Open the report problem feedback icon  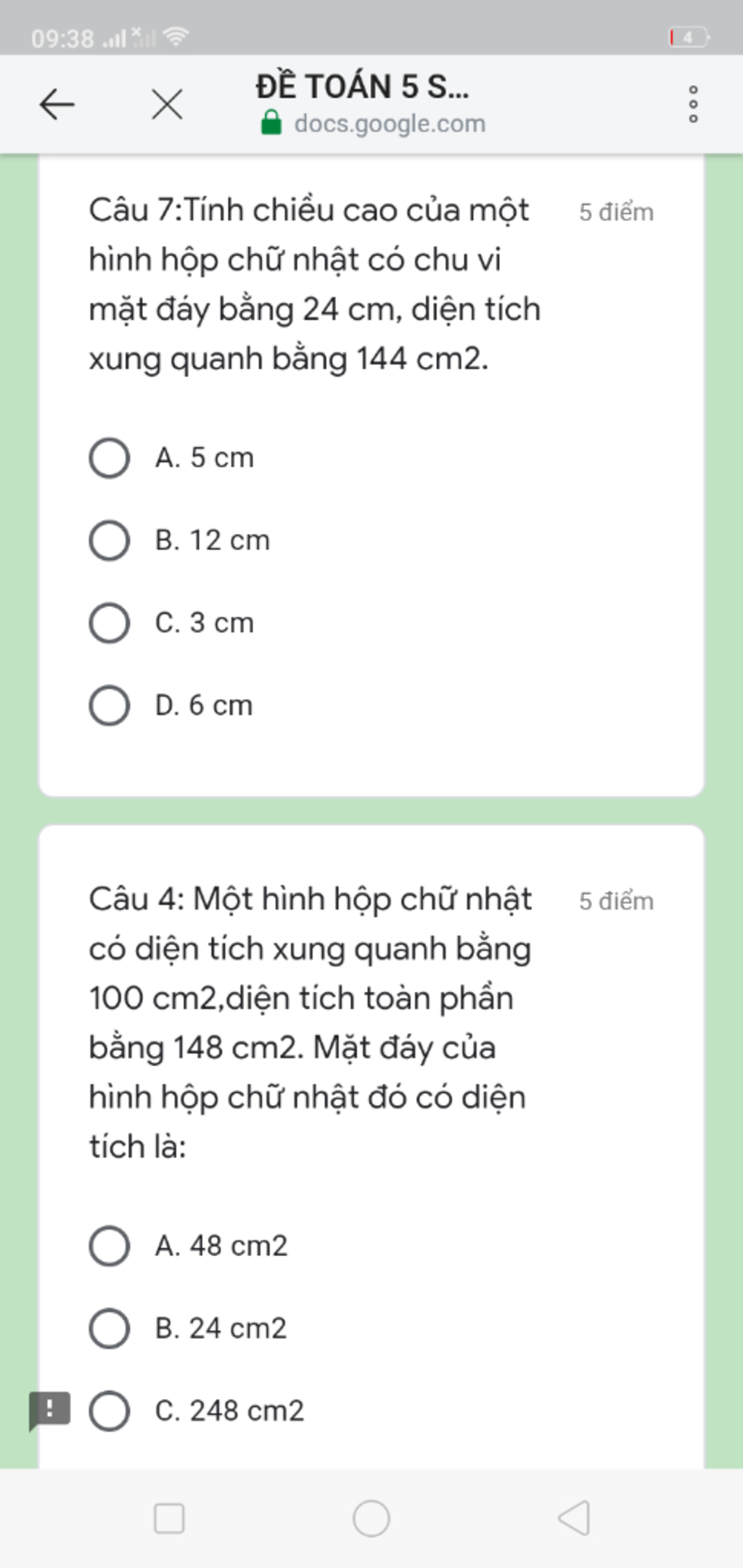tap(49, 1410)
